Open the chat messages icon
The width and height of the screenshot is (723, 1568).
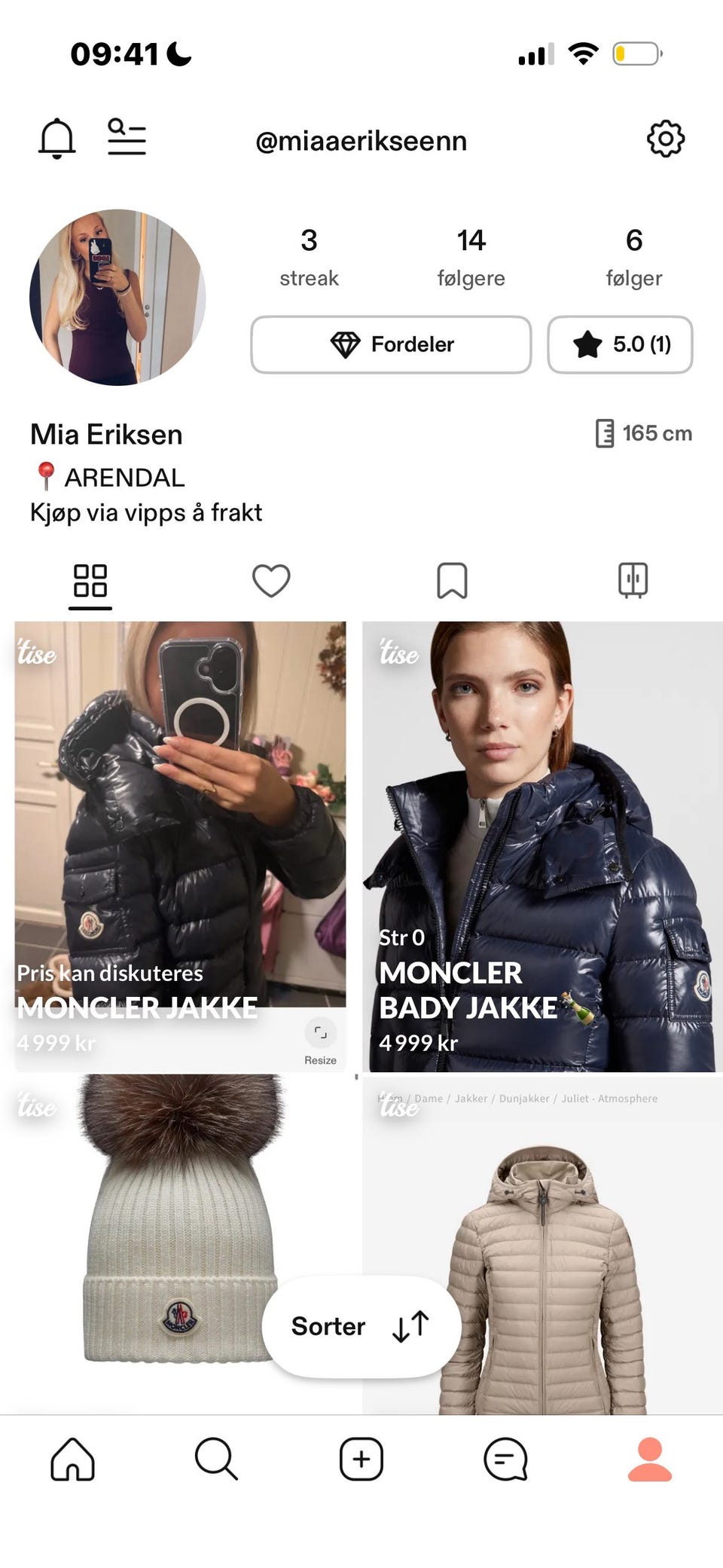pyautogui.click(x=506, y=1459)
